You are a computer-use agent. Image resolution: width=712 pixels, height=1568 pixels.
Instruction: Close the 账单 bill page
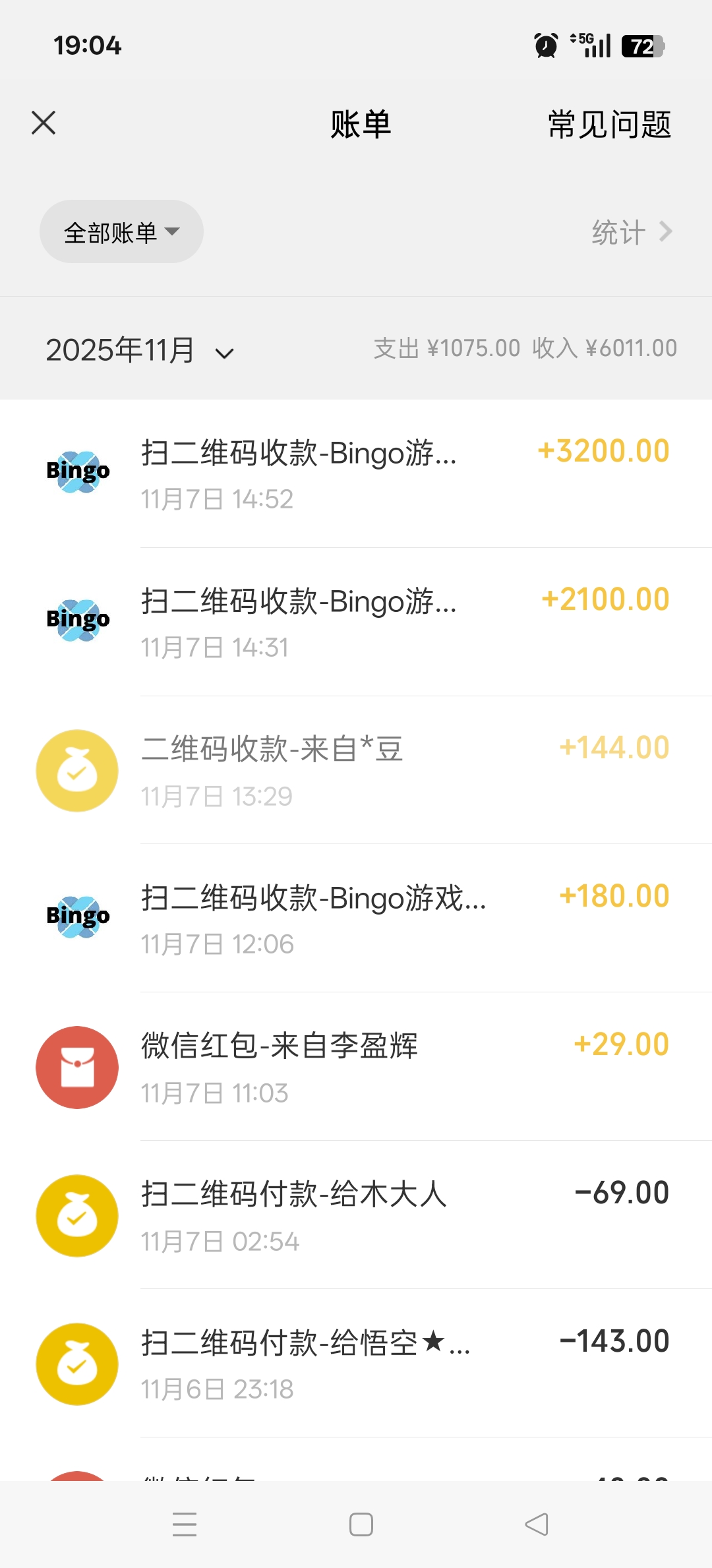pos(44,123)
